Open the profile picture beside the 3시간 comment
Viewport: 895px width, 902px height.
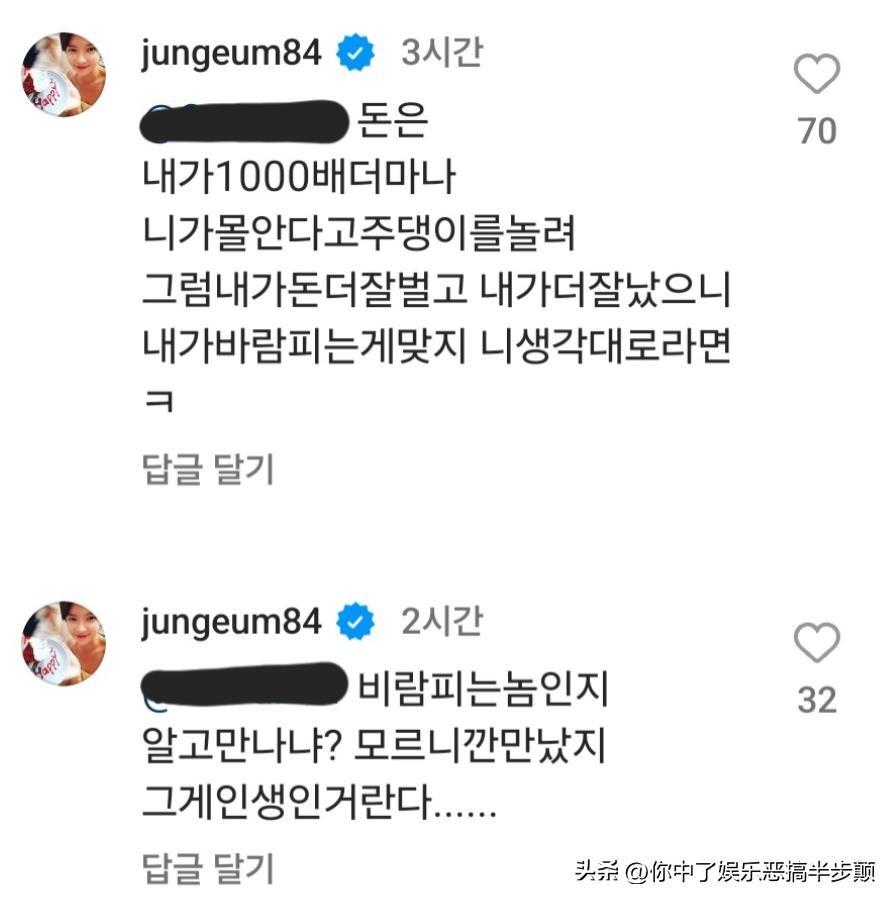(x=64, y=74)
